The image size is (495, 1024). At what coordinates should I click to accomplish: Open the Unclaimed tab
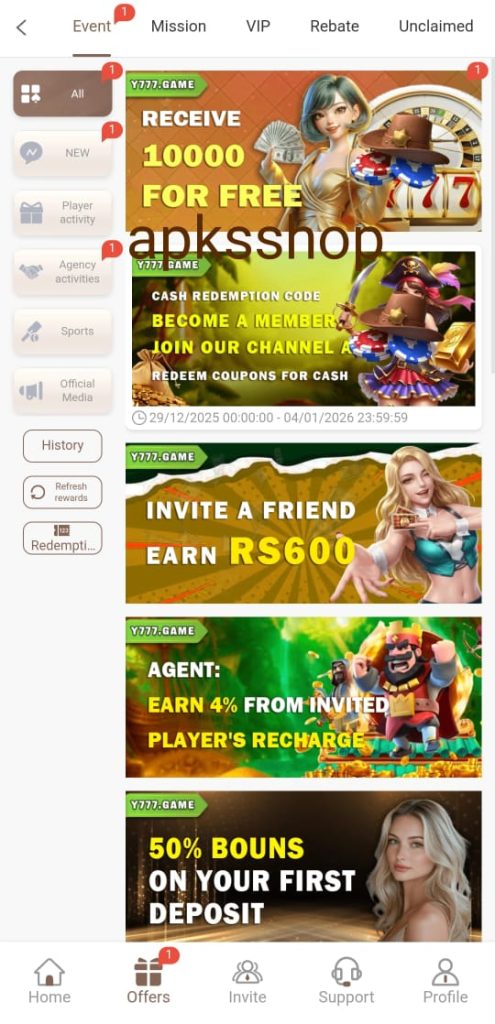click(436, 26)
